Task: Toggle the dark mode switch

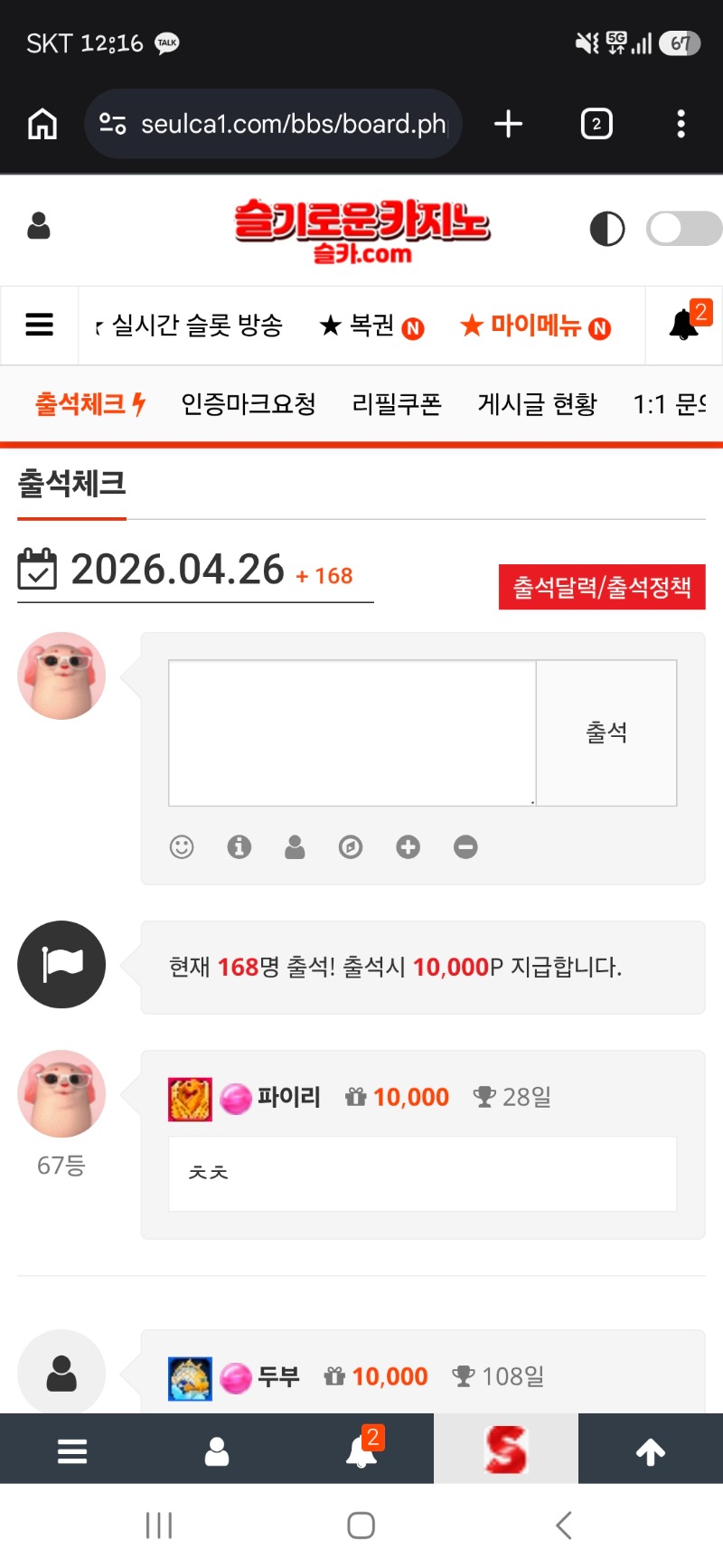Action: click(683, 229)
